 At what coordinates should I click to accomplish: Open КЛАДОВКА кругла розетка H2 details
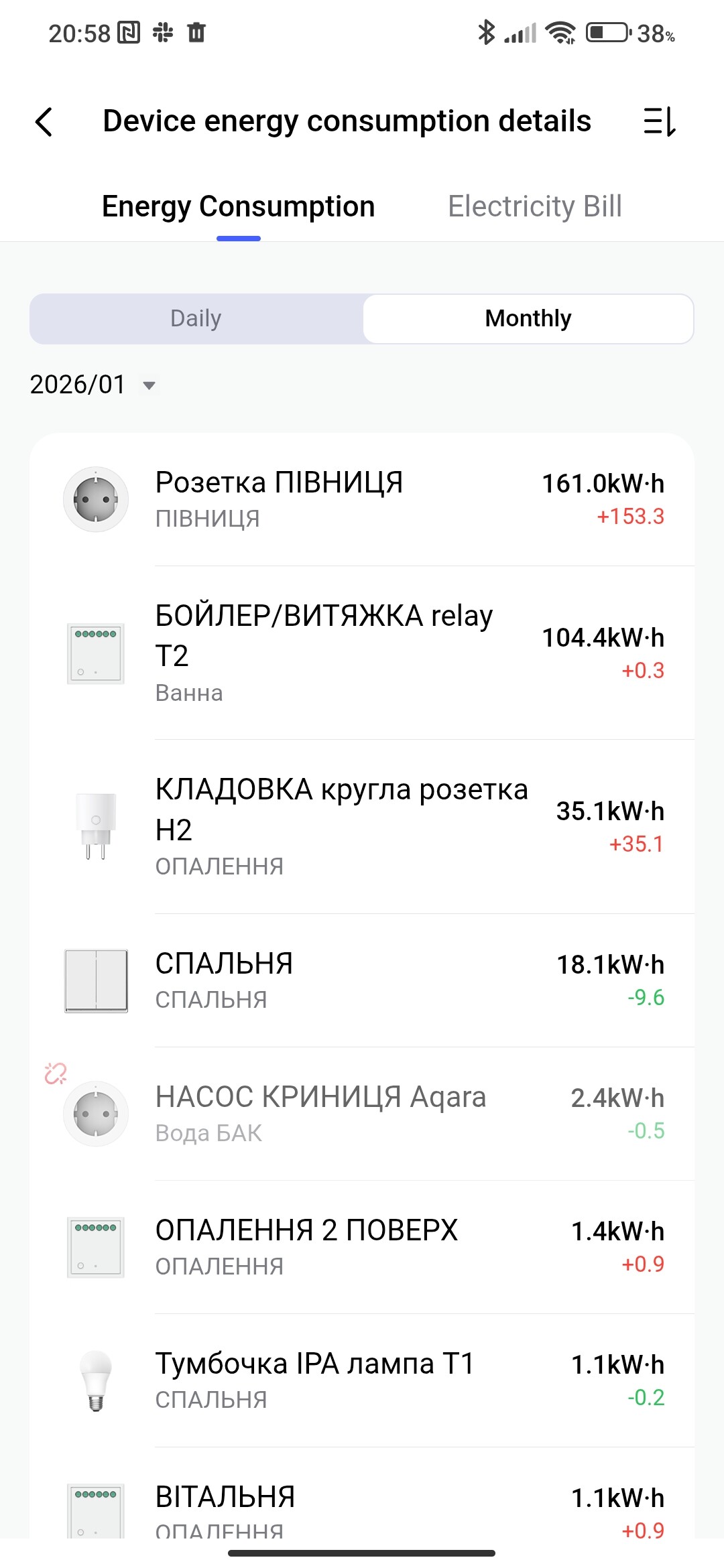pyautogui.click(x=362, y=827)
